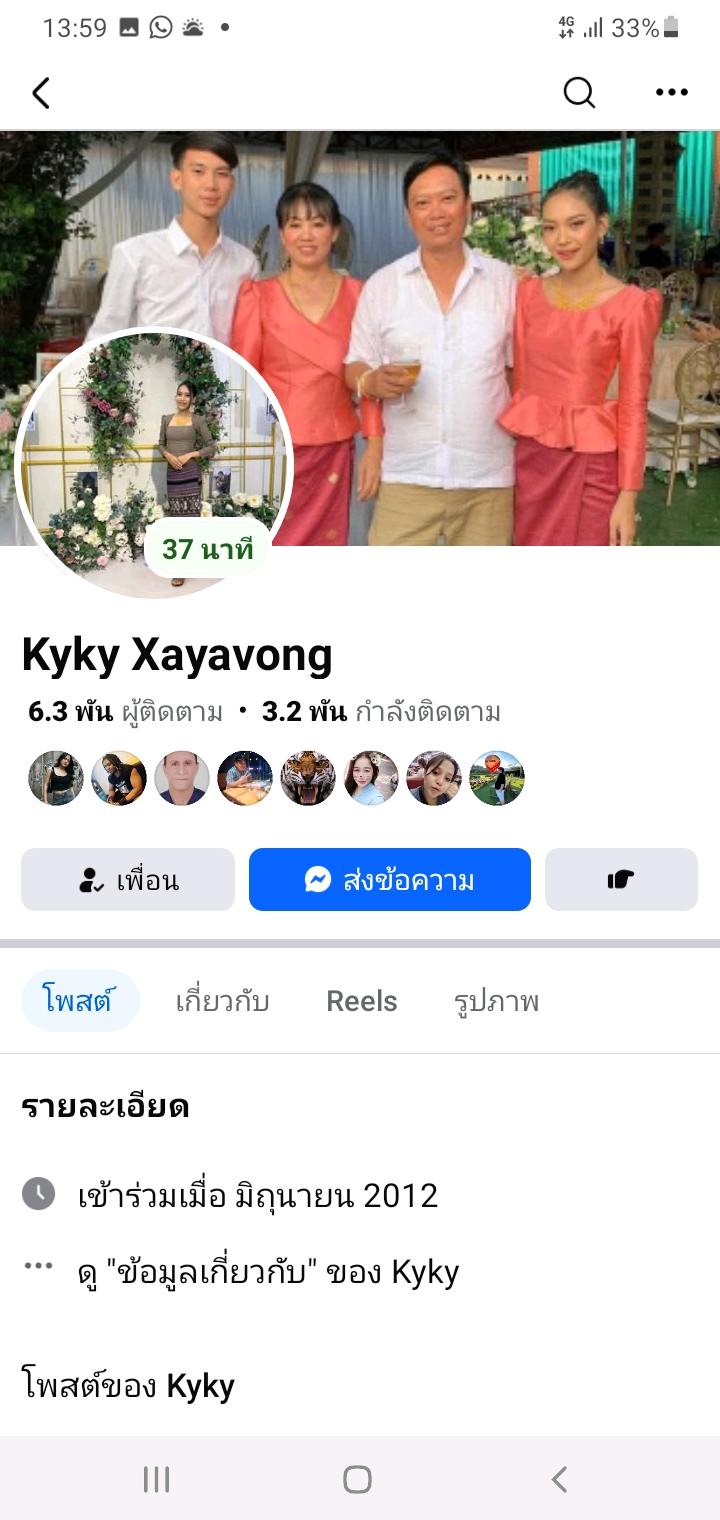View Kyky's ข้อมูลเกี่ยวกับ info

tap(268, 1272)
